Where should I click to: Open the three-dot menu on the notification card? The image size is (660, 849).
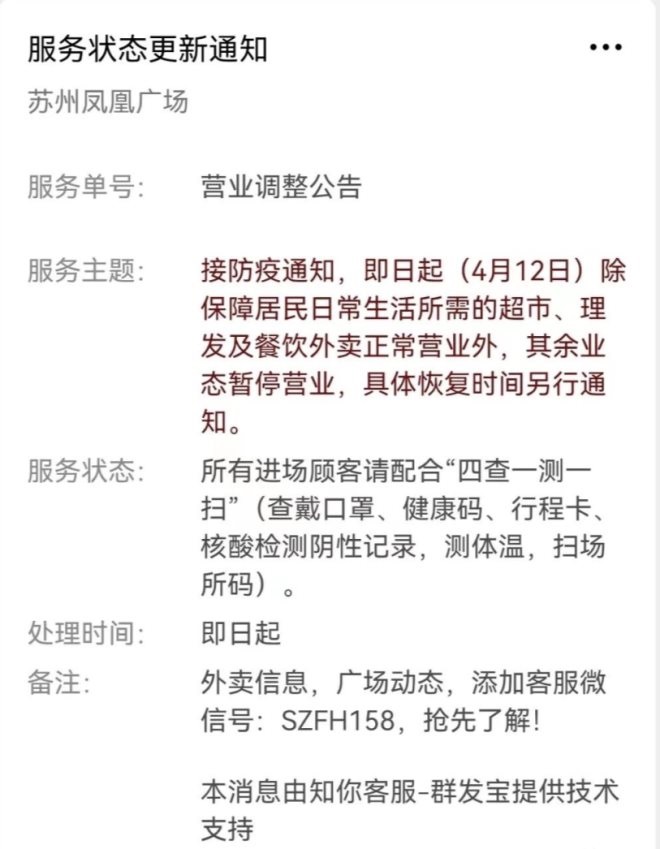(606, 48)
